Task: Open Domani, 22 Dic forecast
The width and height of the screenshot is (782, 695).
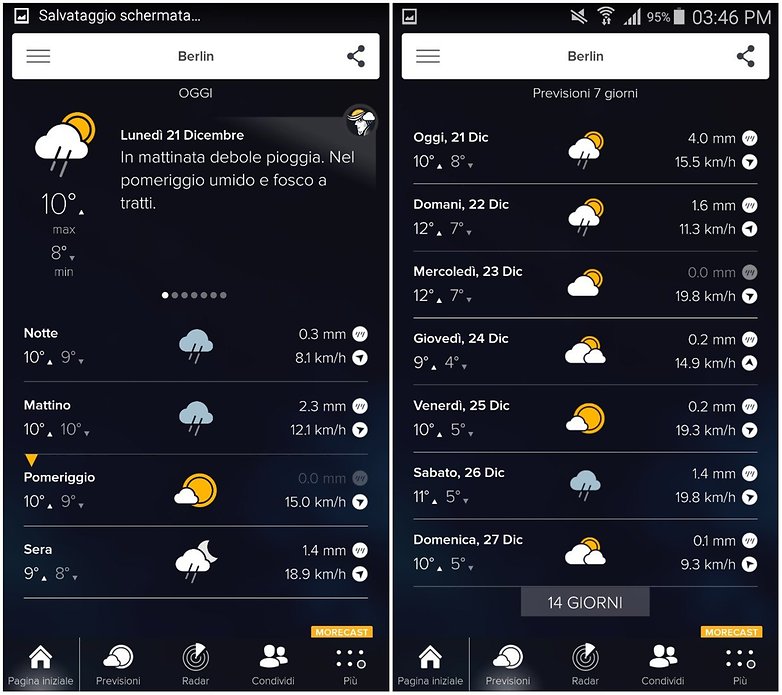Action: click(585, 216)
